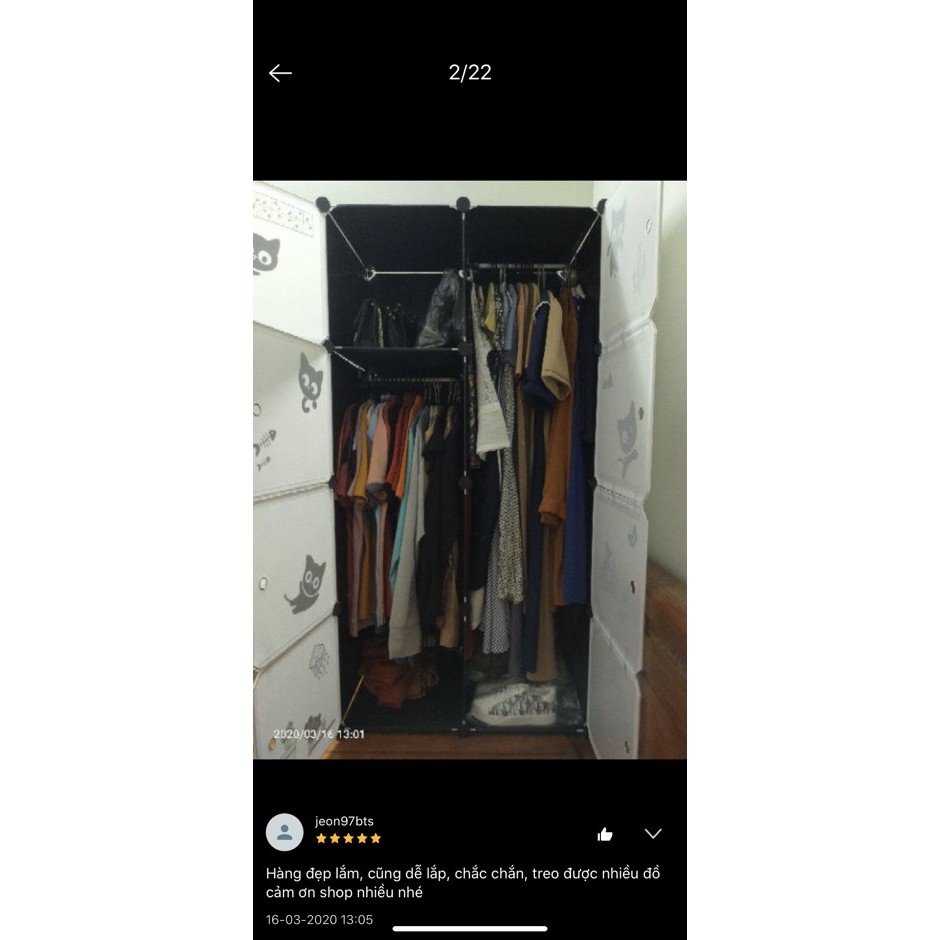Go back from the photo viewer
The image size is (940, 940).
280,73
